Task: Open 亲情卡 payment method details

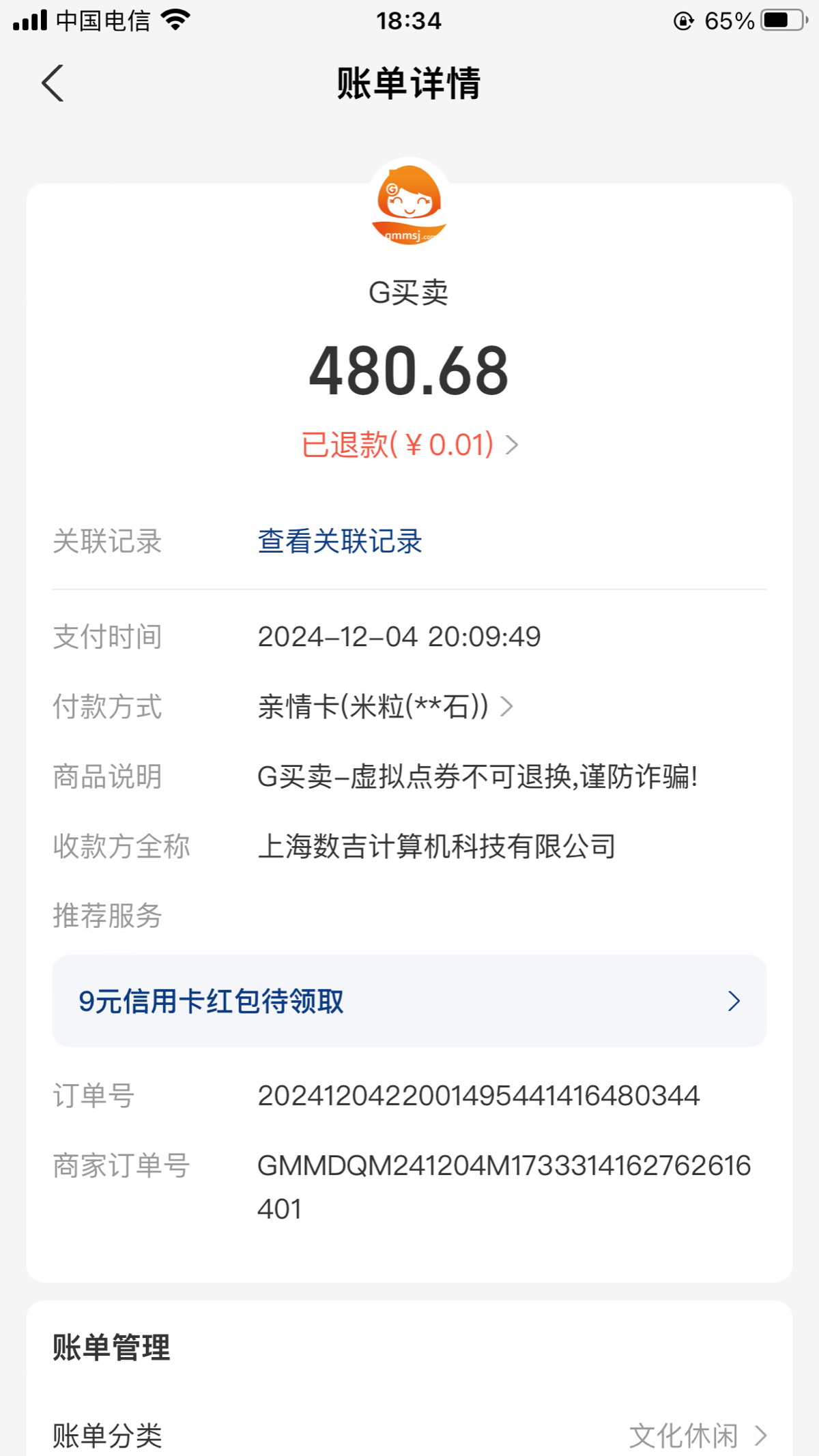Action: (386, 706)
